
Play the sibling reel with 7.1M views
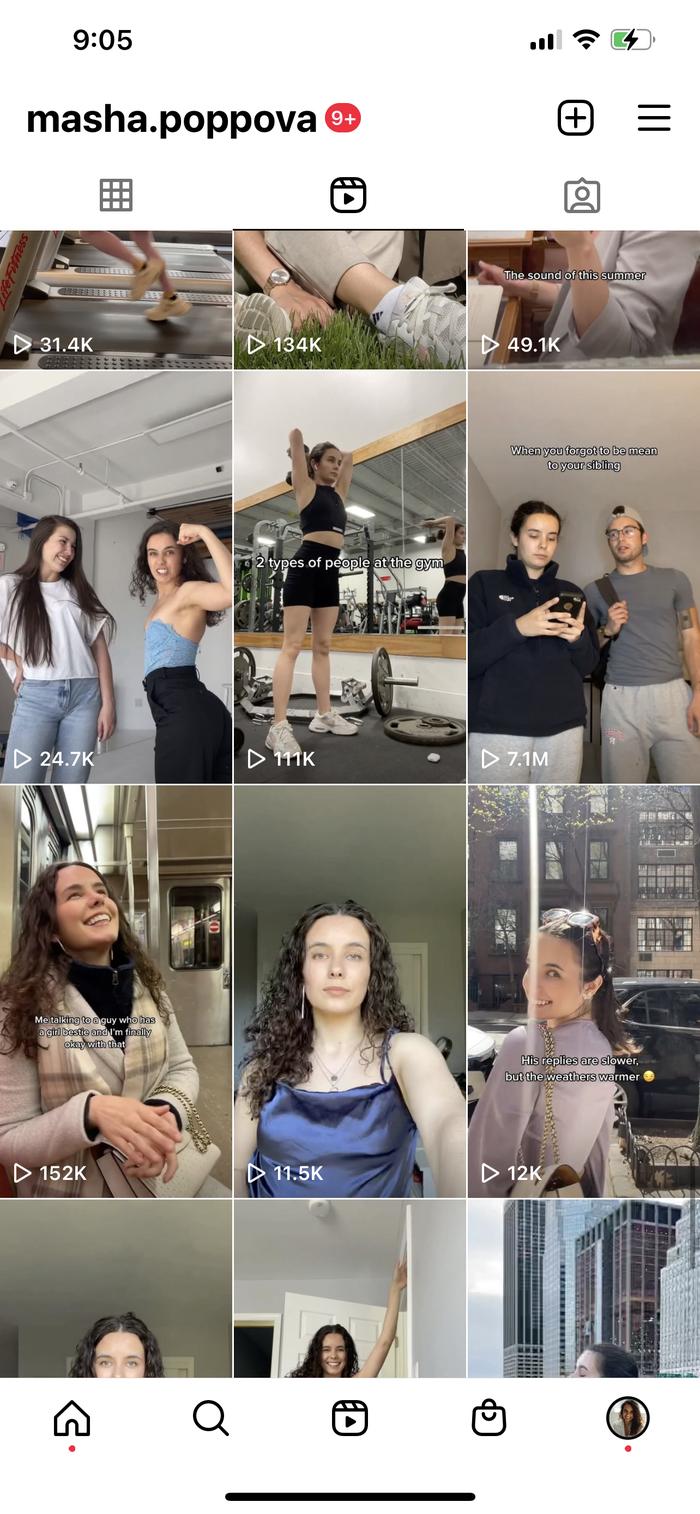(x=584, y=577)
